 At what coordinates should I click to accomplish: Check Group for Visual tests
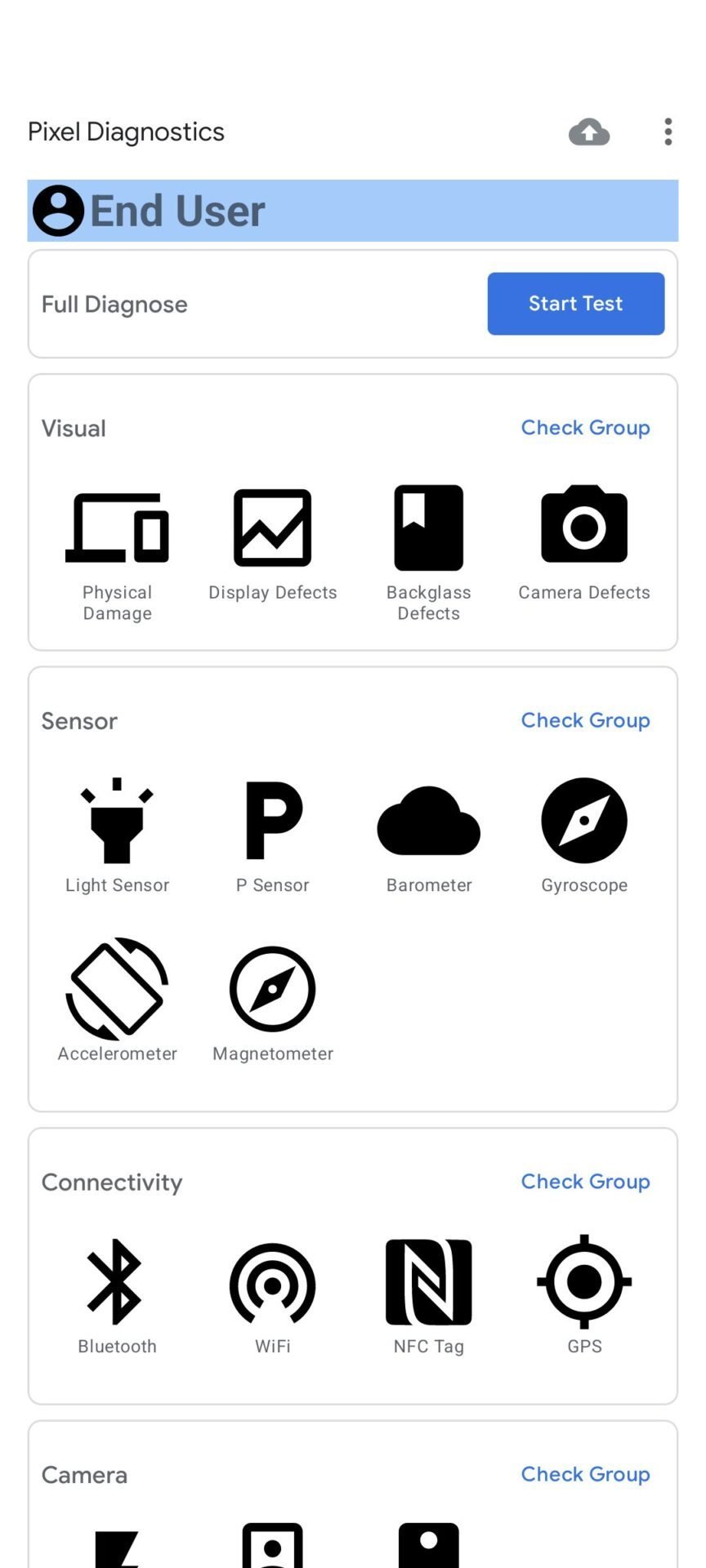585,428
